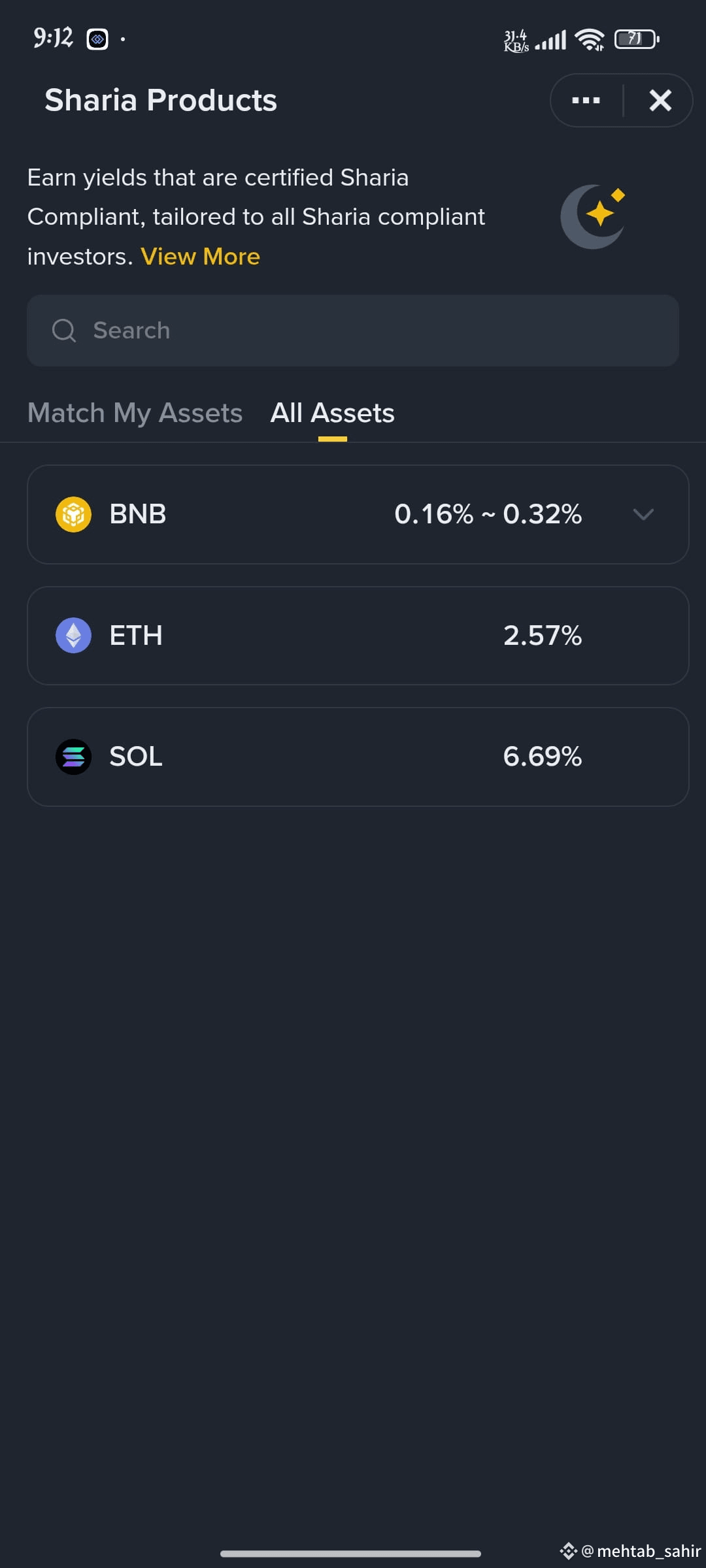Click the Wi-Fi indicator in status bar
Viewport: 706px width, 1568px height.
click(589, 39)
